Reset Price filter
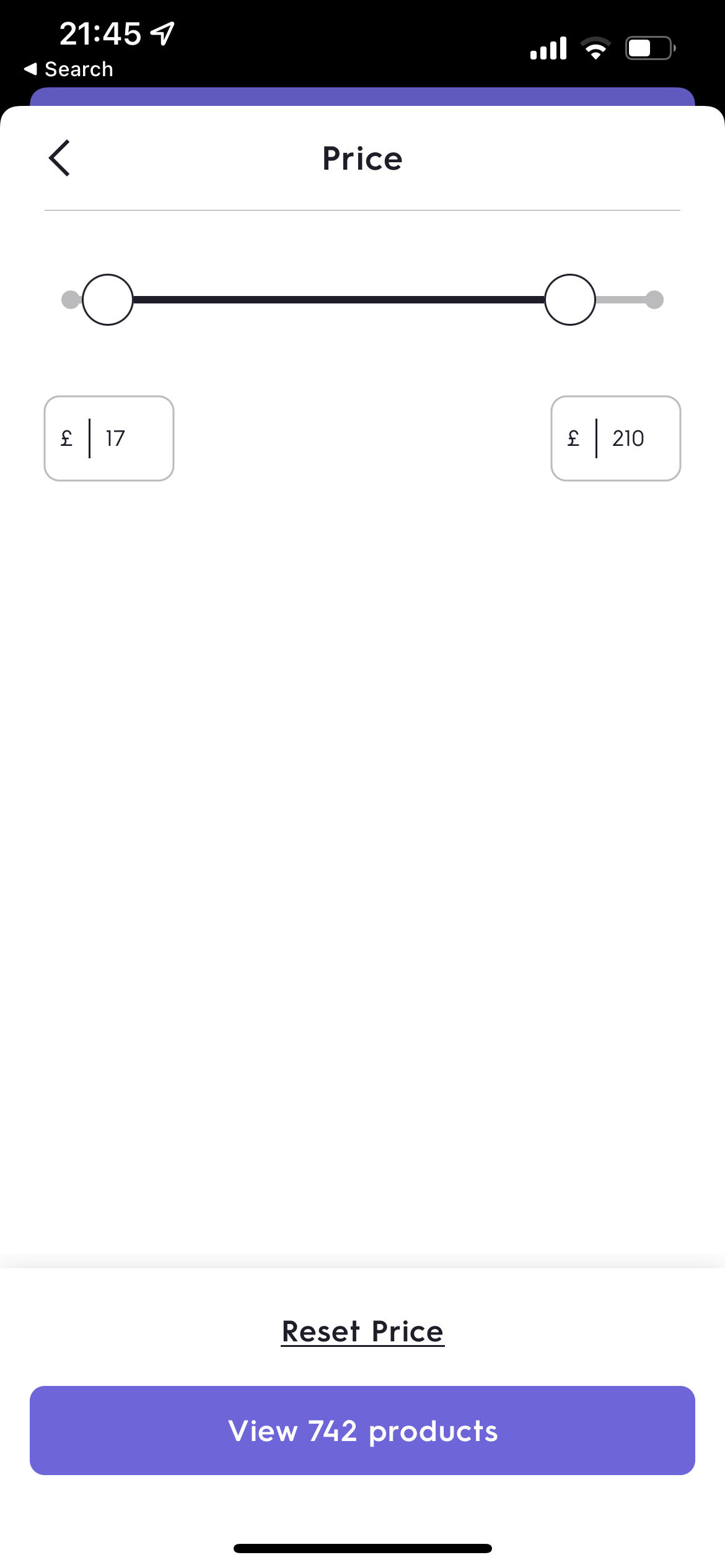 click(x=362, y=1331)
